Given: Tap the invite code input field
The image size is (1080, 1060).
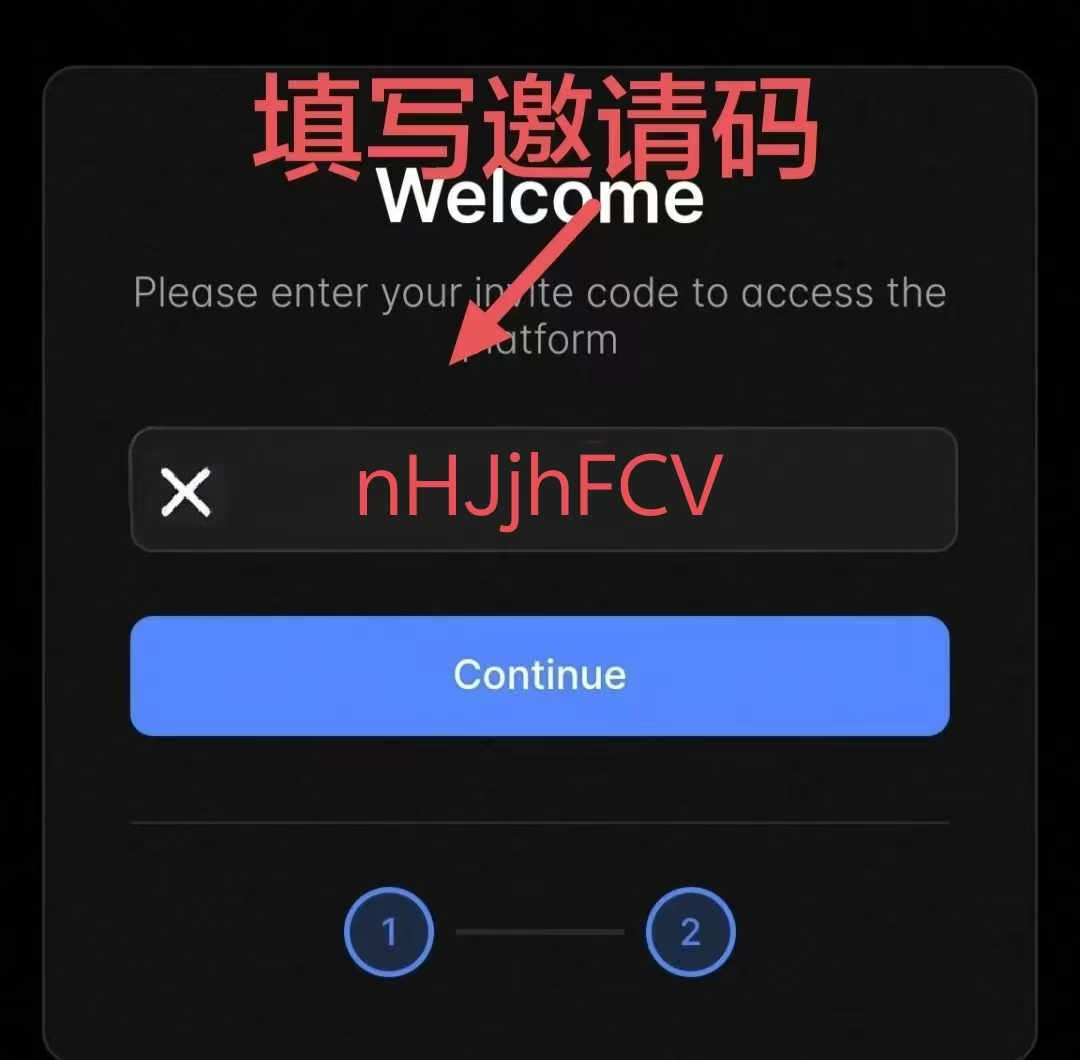Looking at the screenshot, I should (580, 490).
